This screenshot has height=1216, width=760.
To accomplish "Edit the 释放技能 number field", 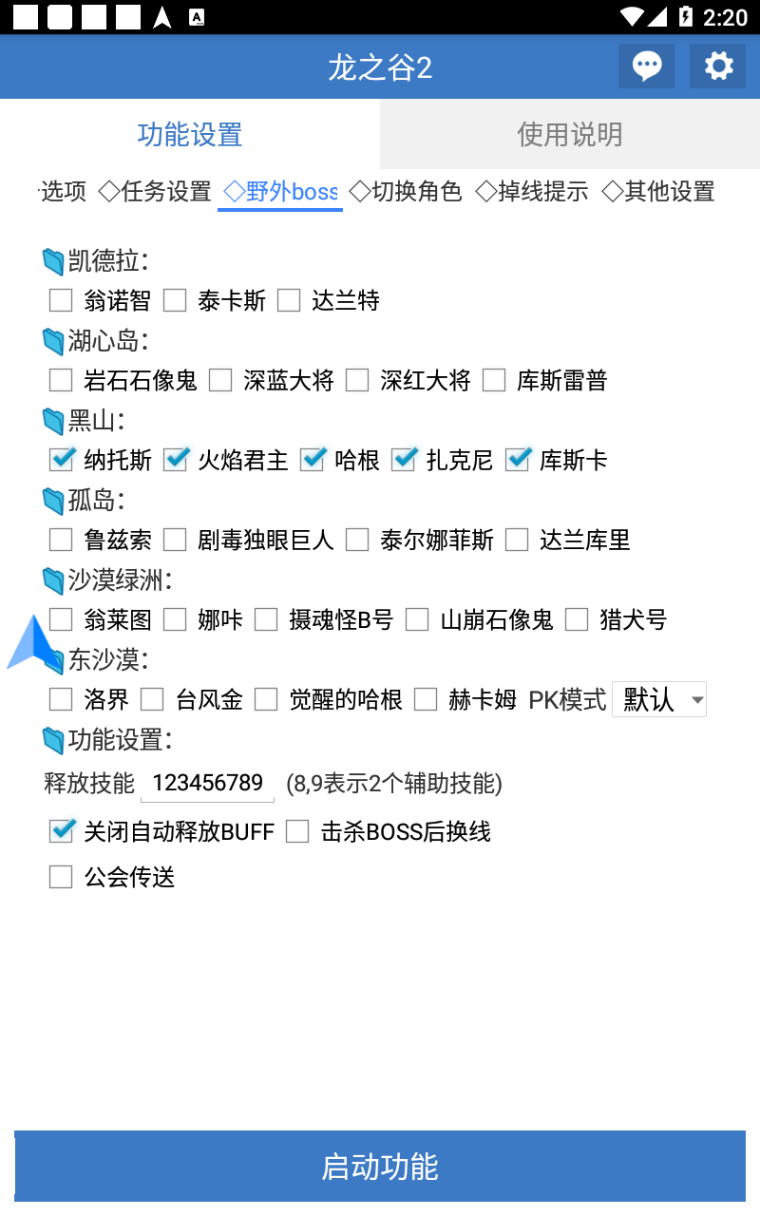I will pyautogui.click(x=208, y=783).
